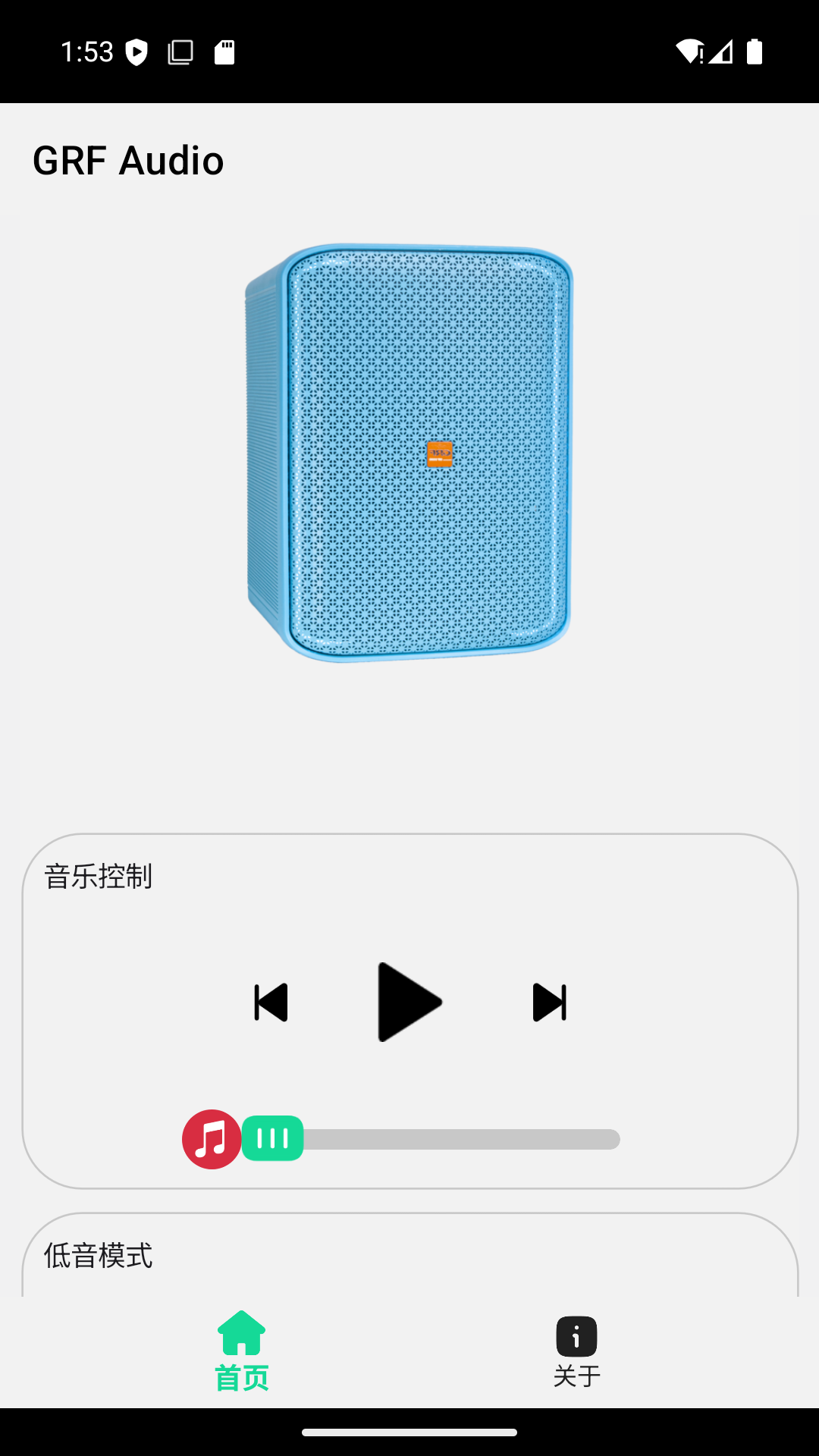This screenshot has height=1456, width=819.
Task: Skip to next track
Action: point(549,1002)
